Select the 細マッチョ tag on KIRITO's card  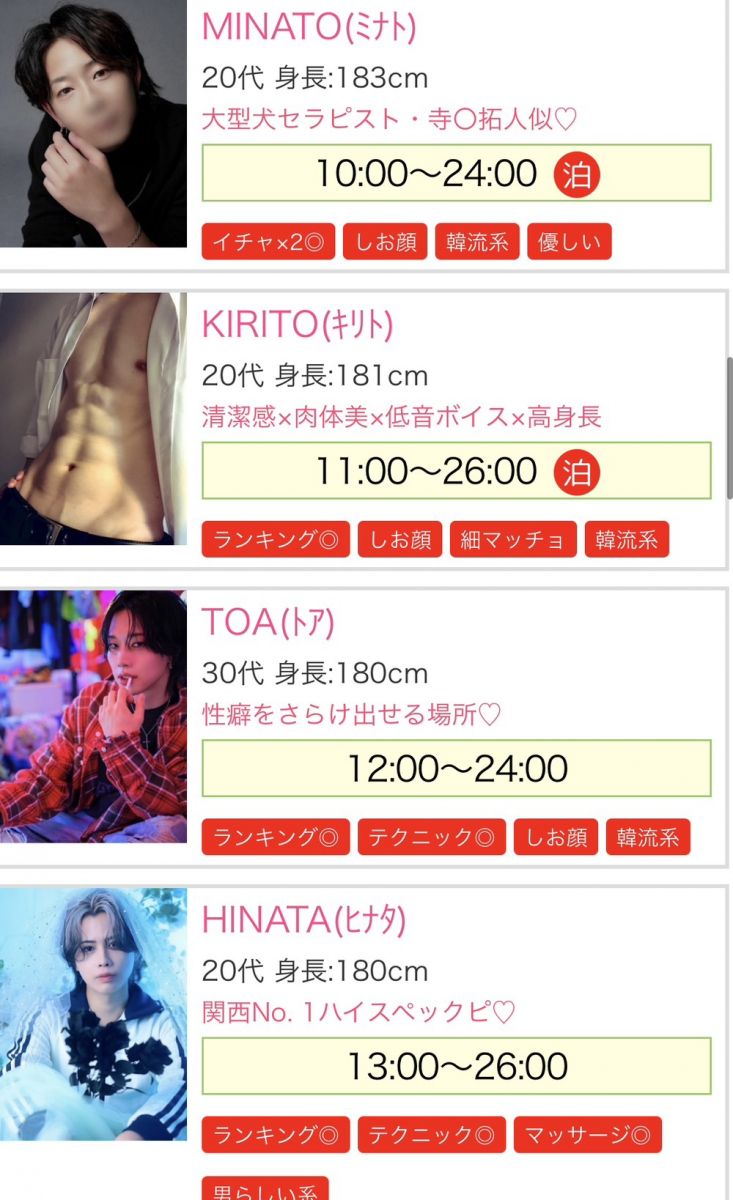click(512, 540)
